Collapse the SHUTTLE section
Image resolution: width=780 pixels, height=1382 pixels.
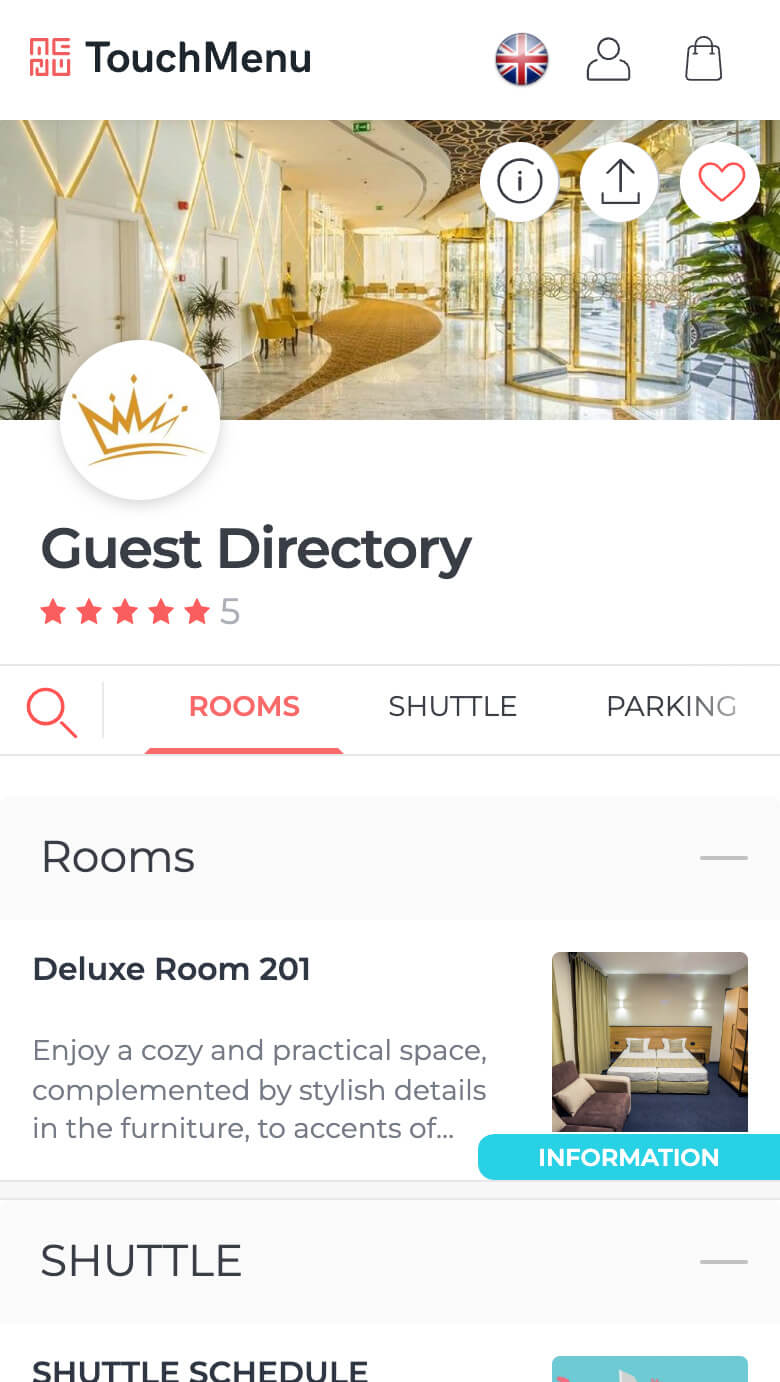pyautogui.click(x=724, y=1262)
